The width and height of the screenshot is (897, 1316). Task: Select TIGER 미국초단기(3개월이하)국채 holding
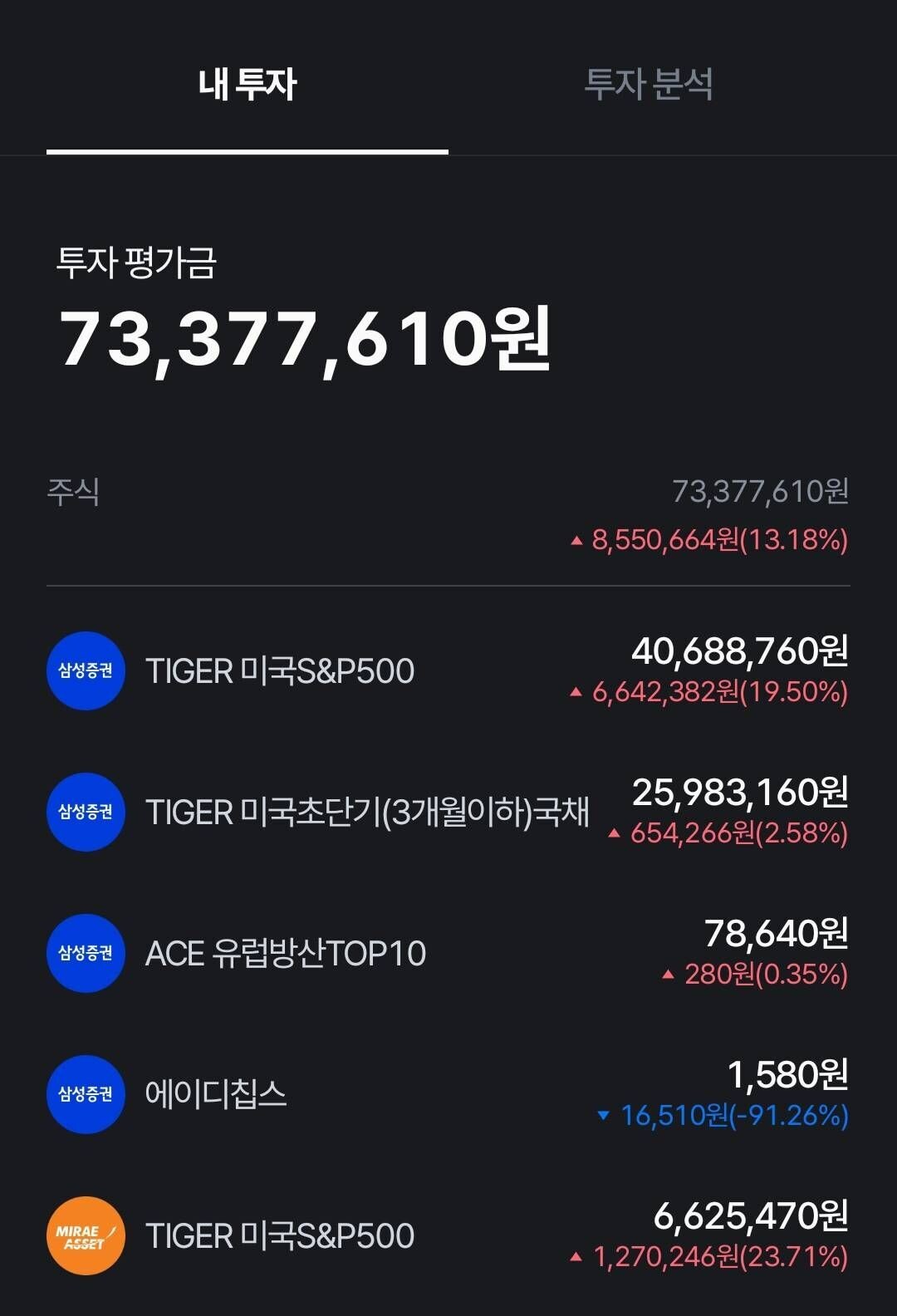click(357, 813)
